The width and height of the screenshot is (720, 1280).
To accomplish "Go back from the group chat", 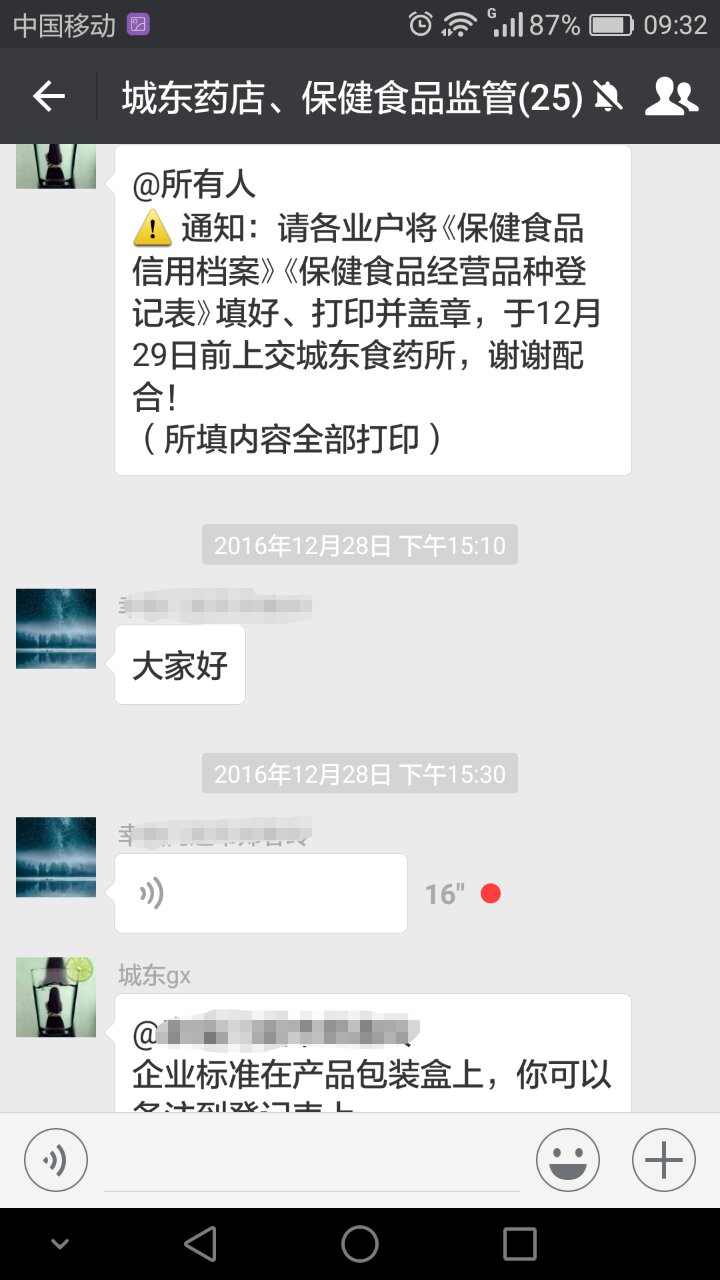I will point(48,97).
